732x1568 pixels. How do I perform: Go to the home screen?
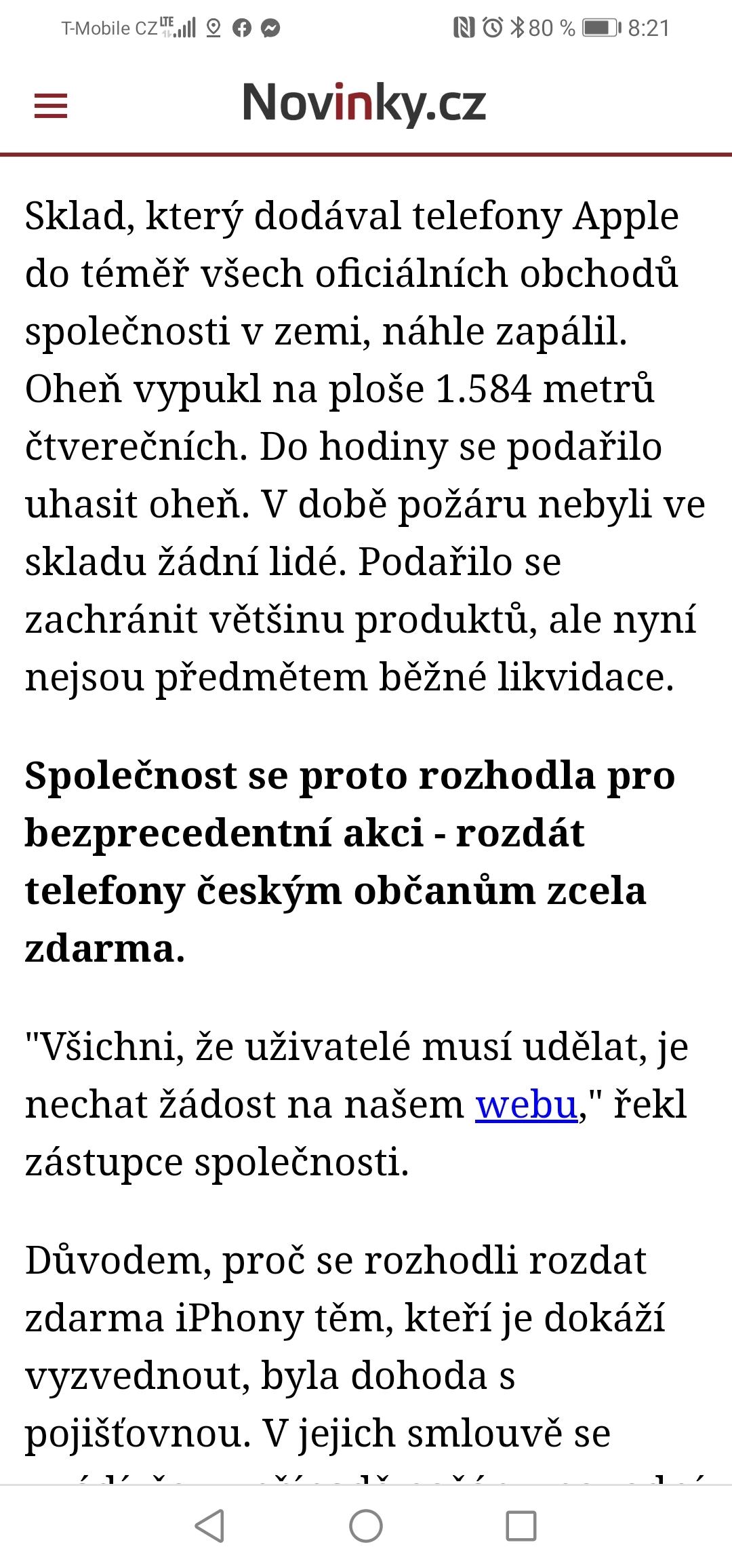coord(366,1526)
